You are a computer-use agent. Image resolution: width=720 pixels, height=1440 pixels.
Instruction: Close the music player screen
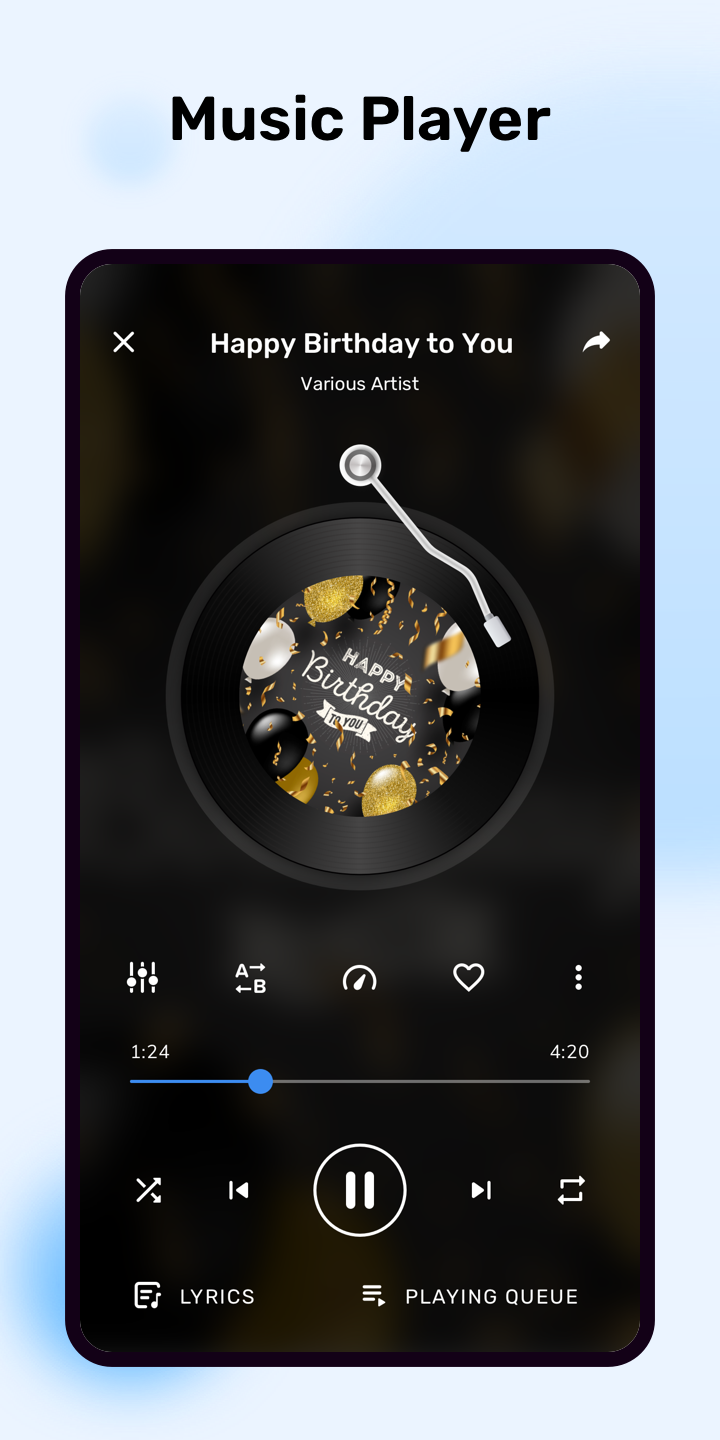coord(124,342)
